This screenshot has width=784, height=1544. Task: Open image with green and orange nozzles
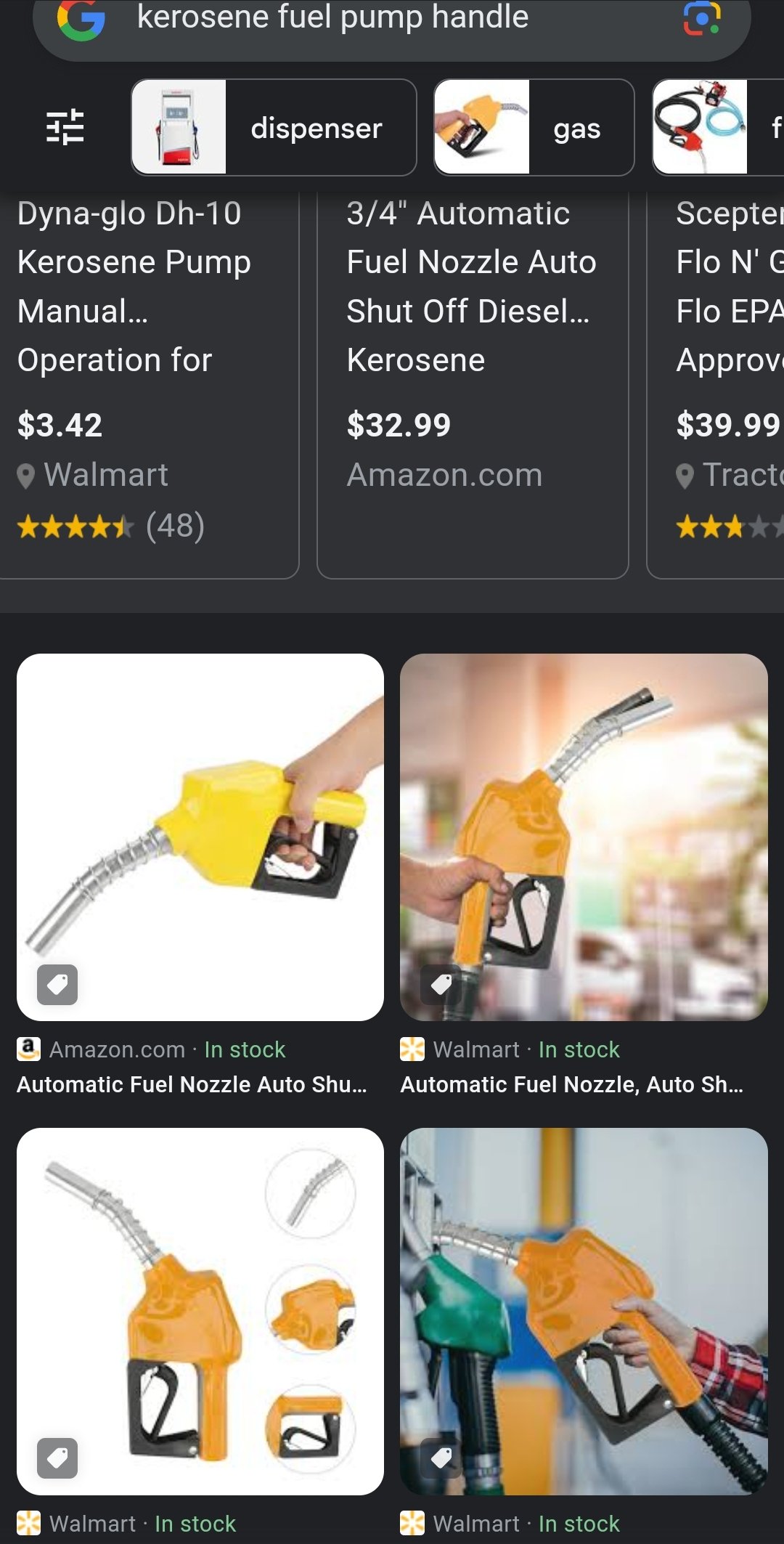click(x=584, y=1311)
